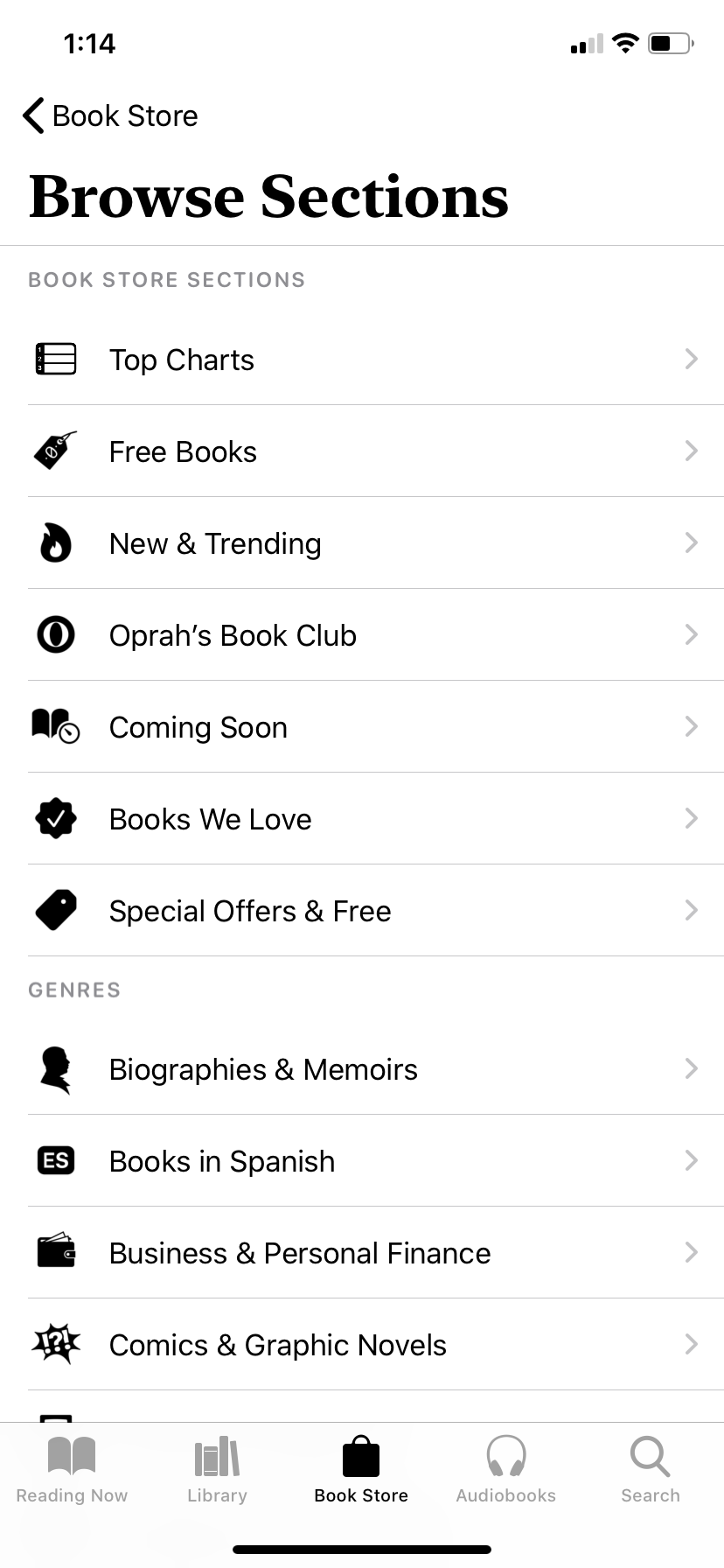Open Top Charts section

tap(362, 360)
